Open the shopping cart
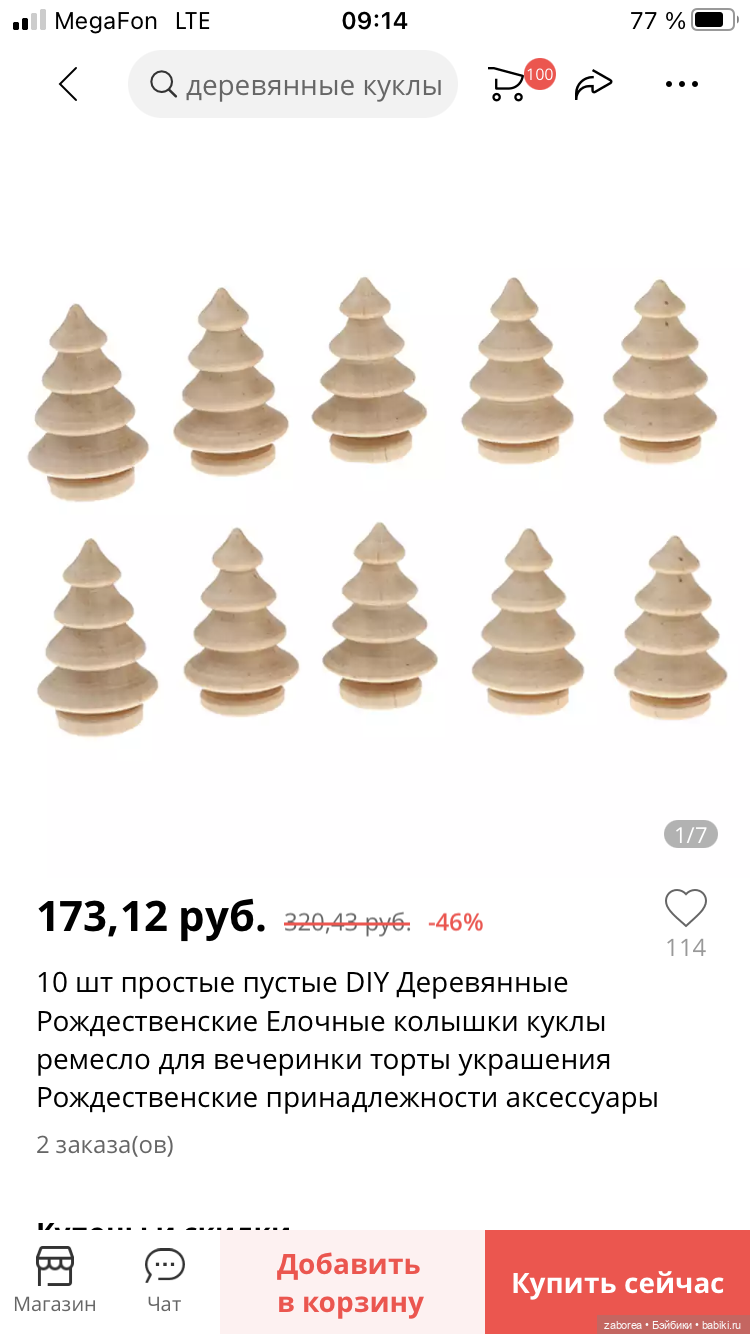Image resolution: width=750 pixels, height=1334 pixels. coord(510,84)
